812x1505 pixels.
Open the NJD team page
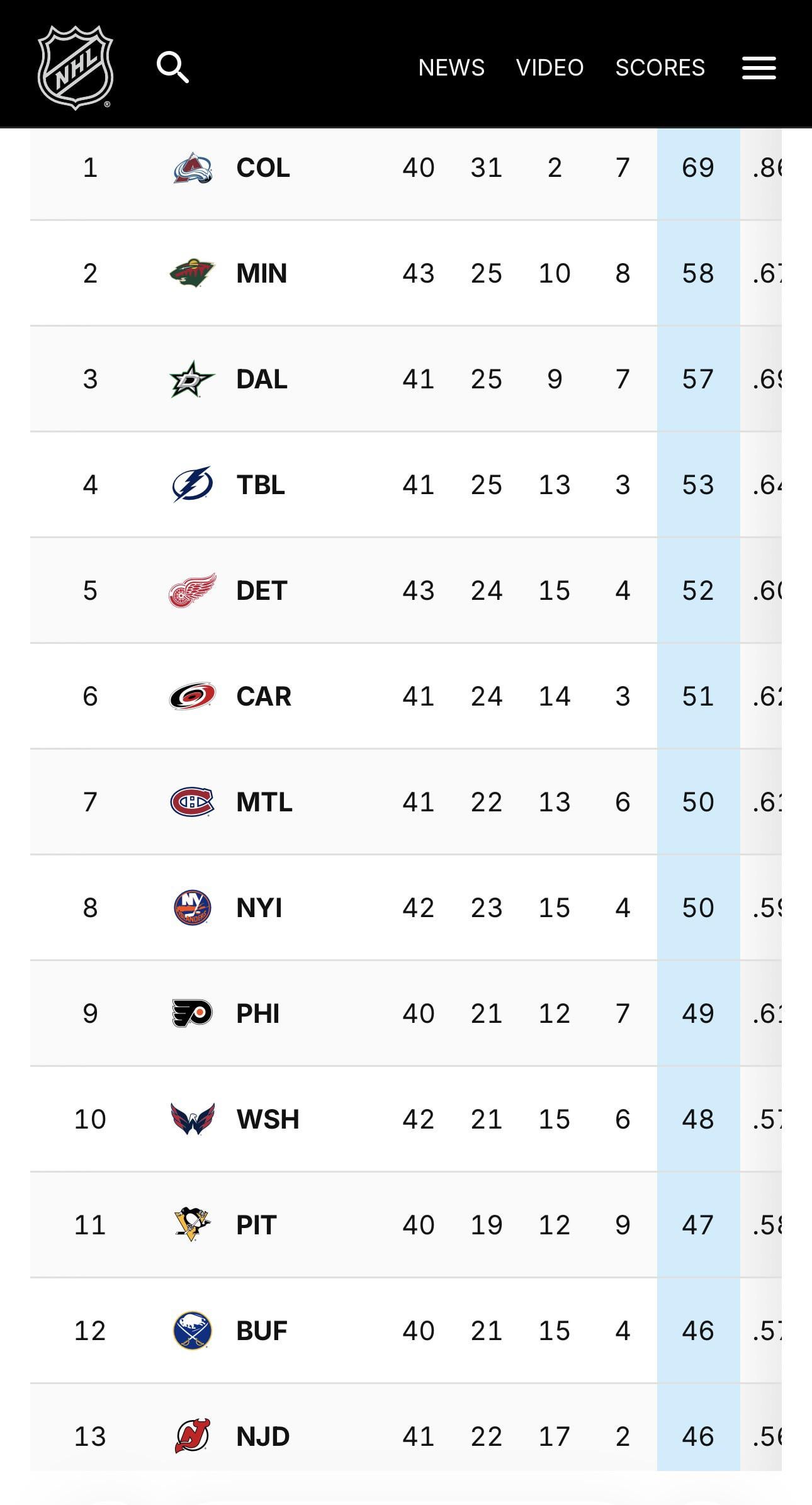click(x=262, y=1437)
